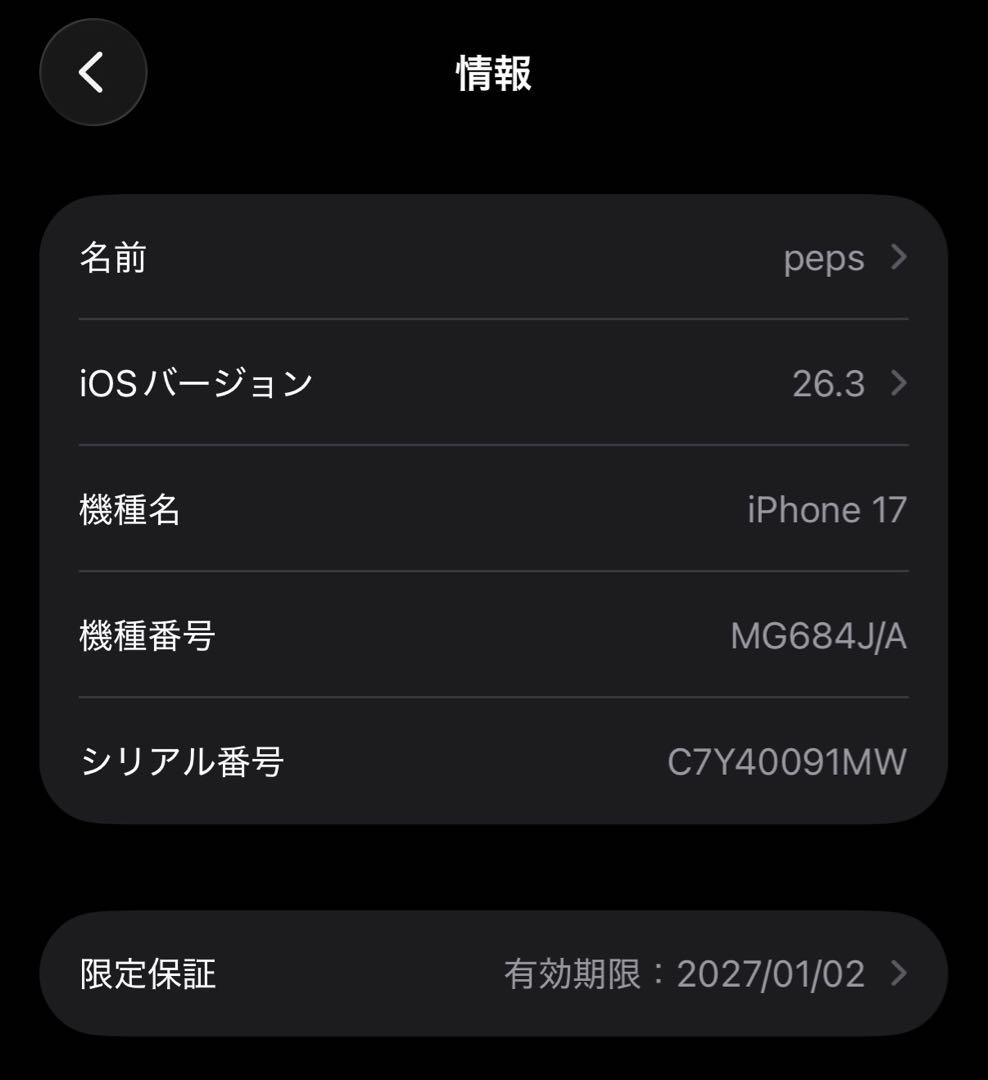The image size is (988, 1080).
Task: Tap the back chevron to leave 情報
Action: tap(93, 72)
